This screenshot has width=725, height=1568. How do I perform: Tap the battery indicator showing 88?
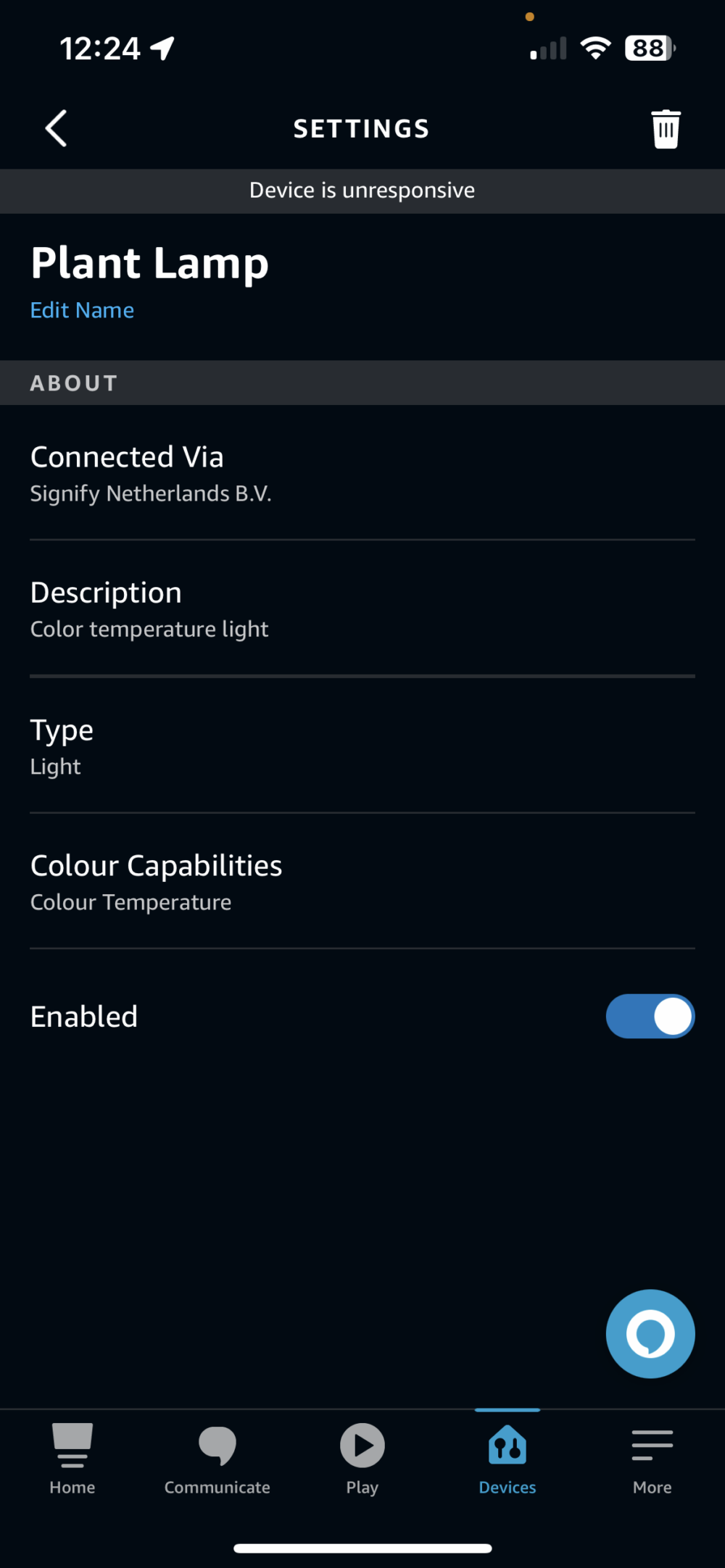point(646,48)
